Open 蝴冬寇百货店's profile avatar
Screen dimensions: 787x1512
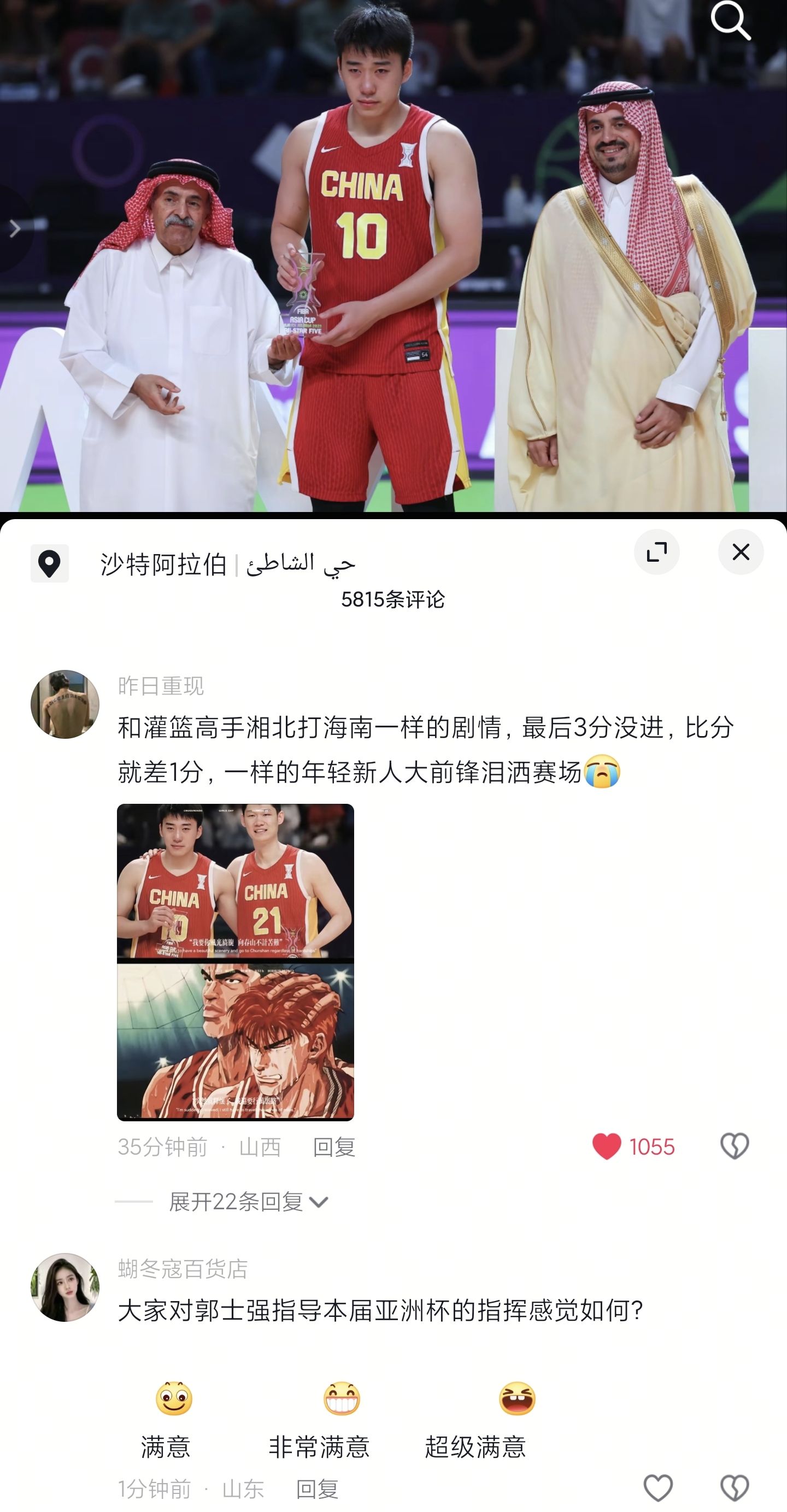[x=64, y=1287]
